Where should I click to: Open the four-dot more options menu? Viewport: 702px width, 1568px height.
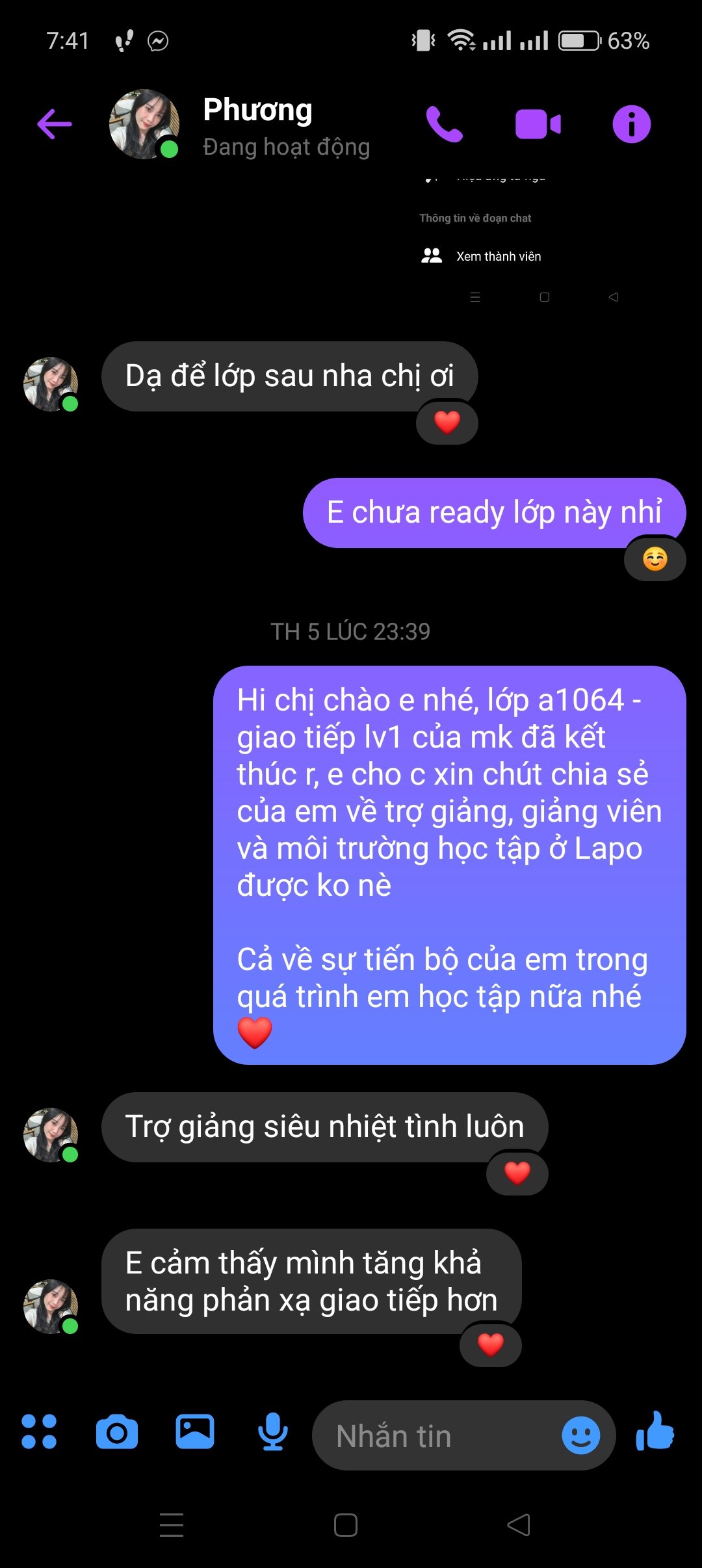point(39,1431)
